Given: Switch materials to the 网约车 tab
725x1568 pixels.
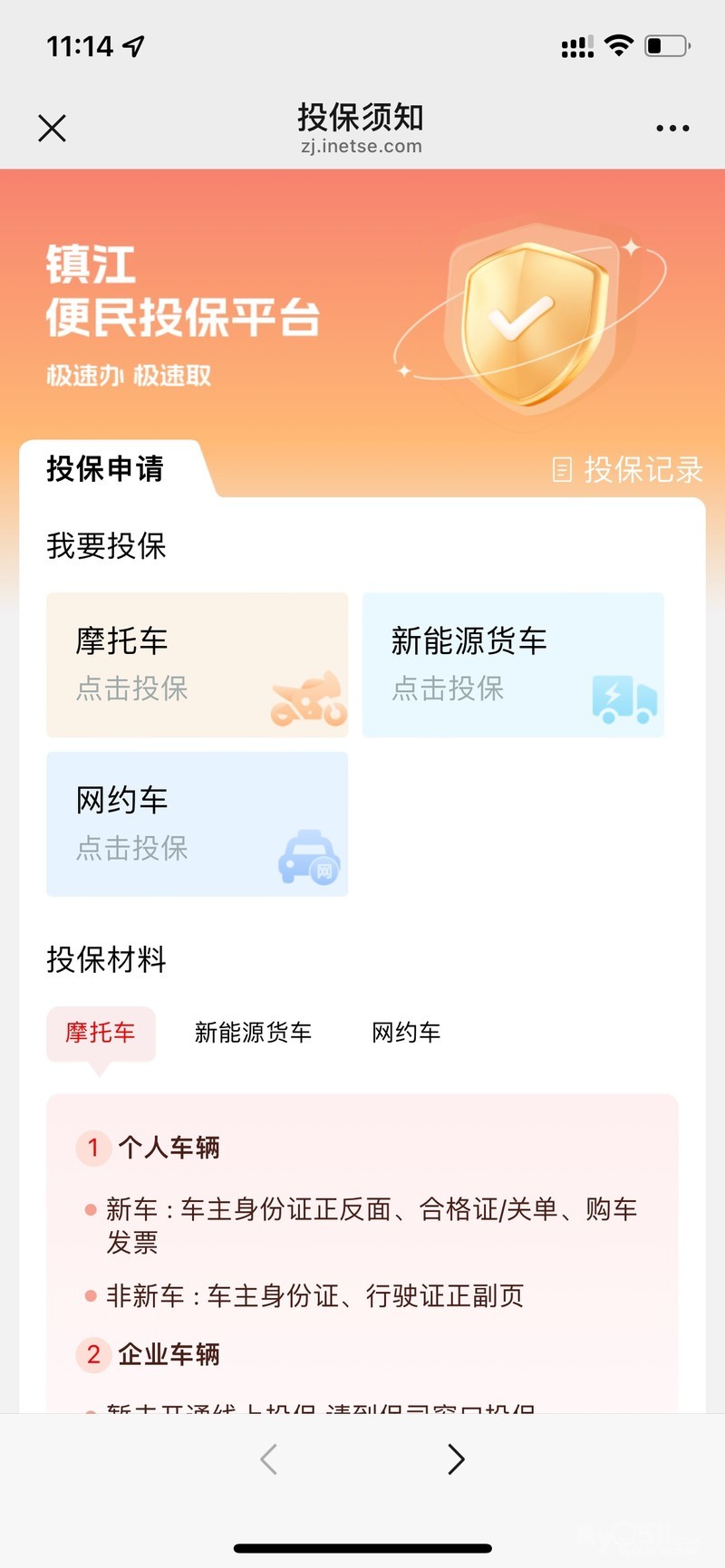Looking at the screenshot, I should point(406,1033).
